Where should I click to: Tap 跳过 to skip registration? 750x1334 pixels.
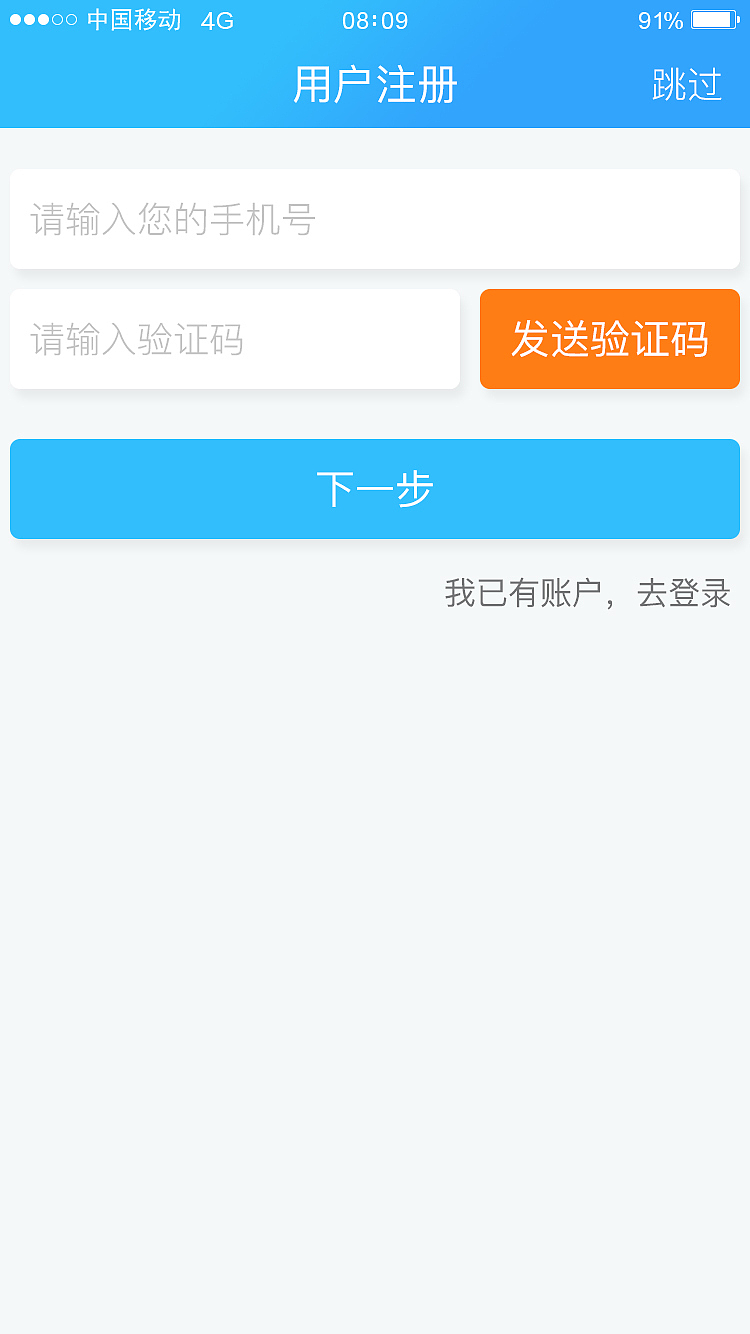[688, 85]
